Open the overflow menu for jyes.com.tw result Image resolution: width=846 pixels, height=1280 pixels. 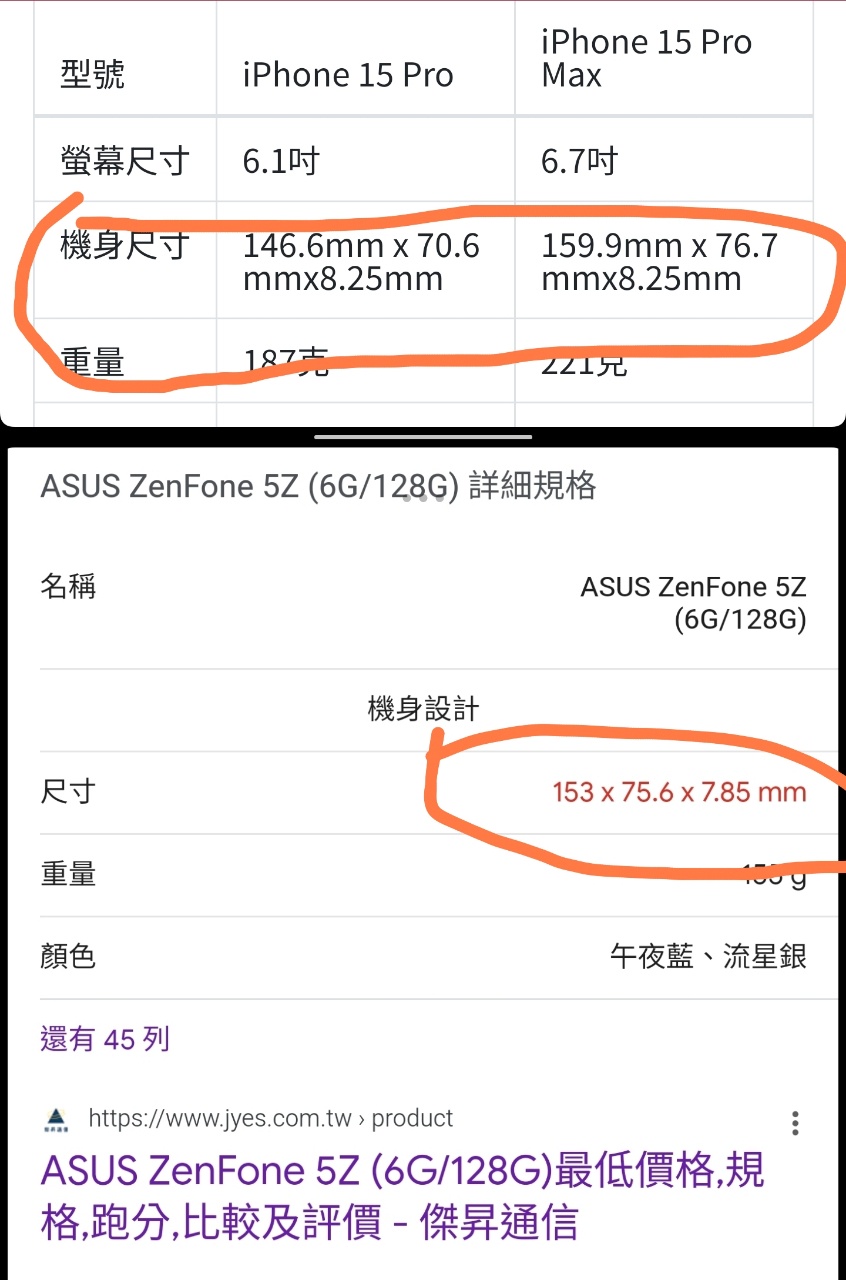[795, 1123]
